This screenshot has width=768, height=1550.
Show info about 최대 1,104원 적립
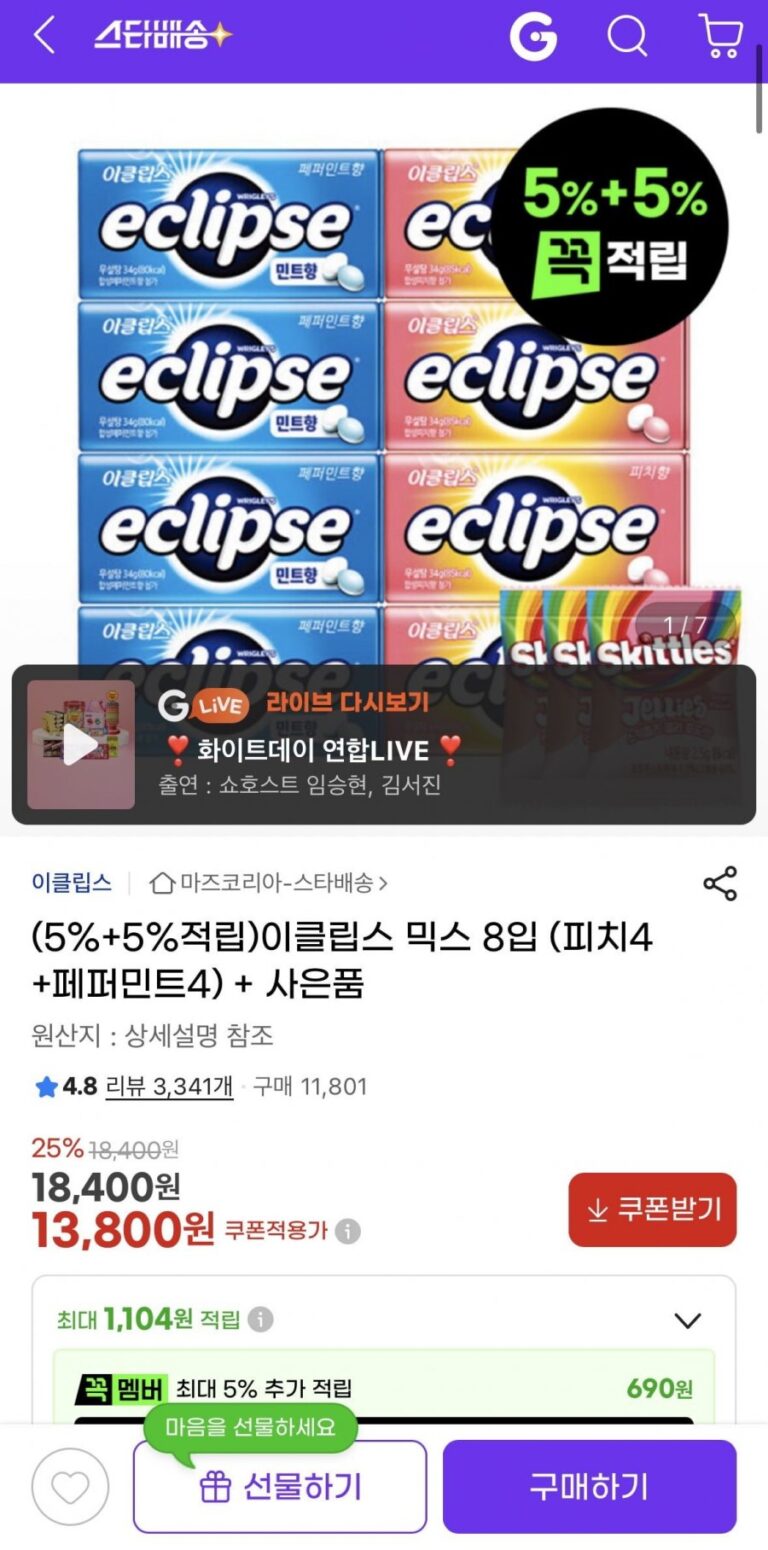[260, 1320]
